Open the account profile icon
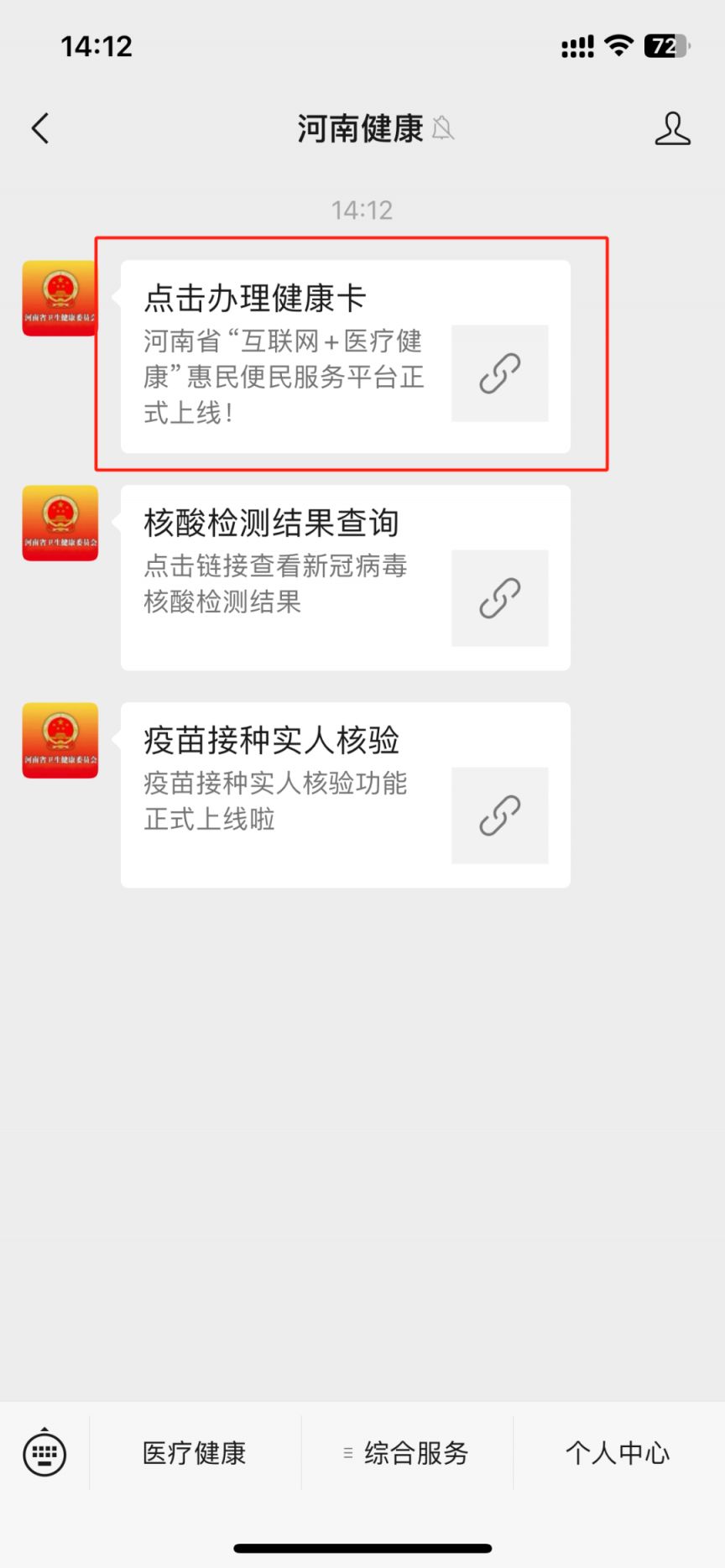Viewport: 725px width, 1568px height. (672, 128)
